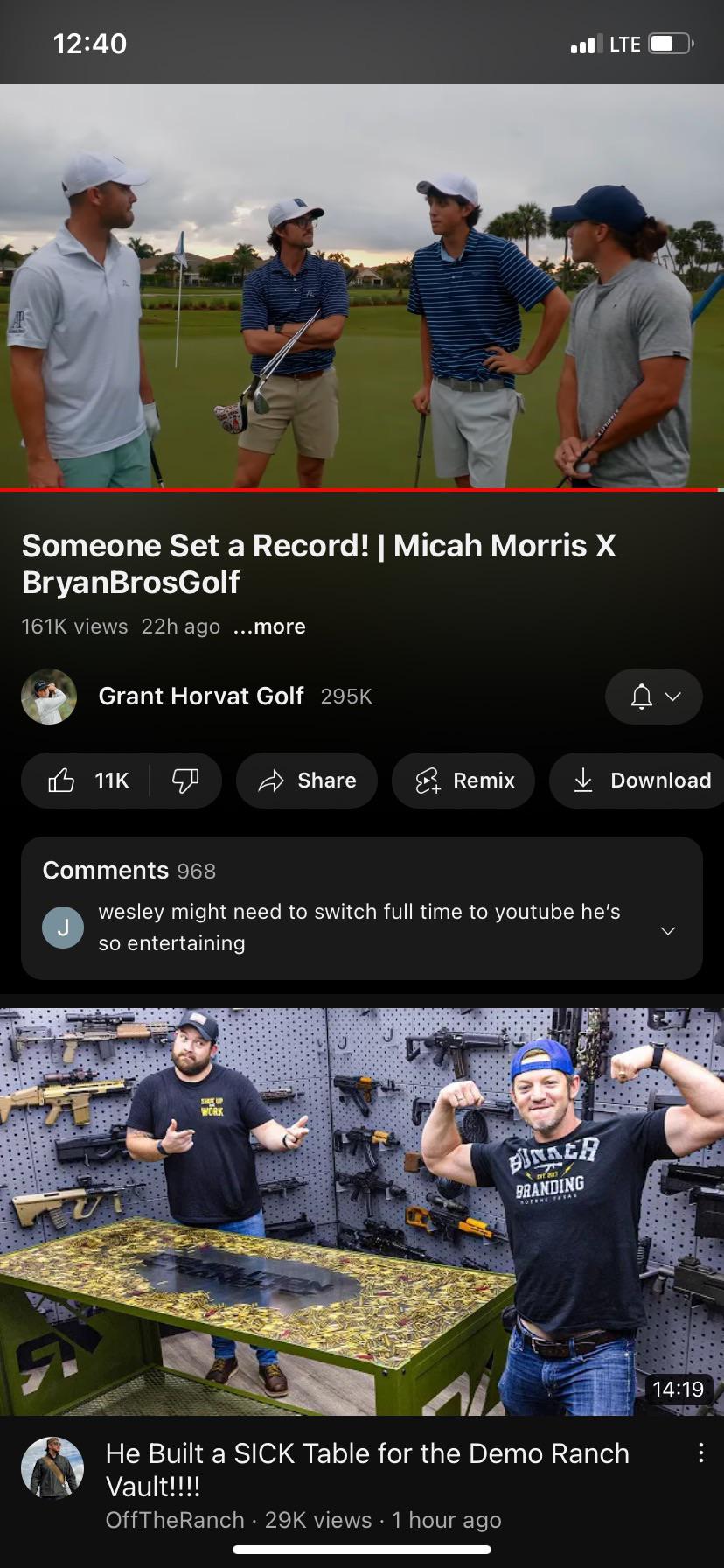
Task: Open OffTheRanch channel link
Action: [x=174, y=1520]
